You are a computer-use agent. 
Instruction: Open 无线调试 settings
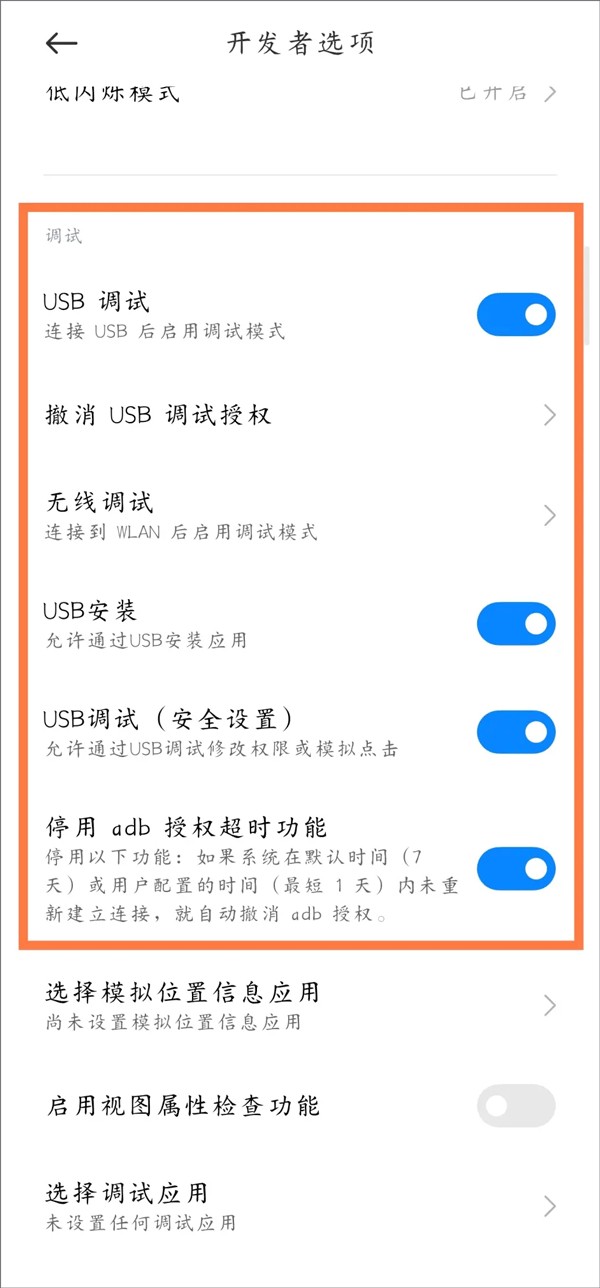(300, 514)
